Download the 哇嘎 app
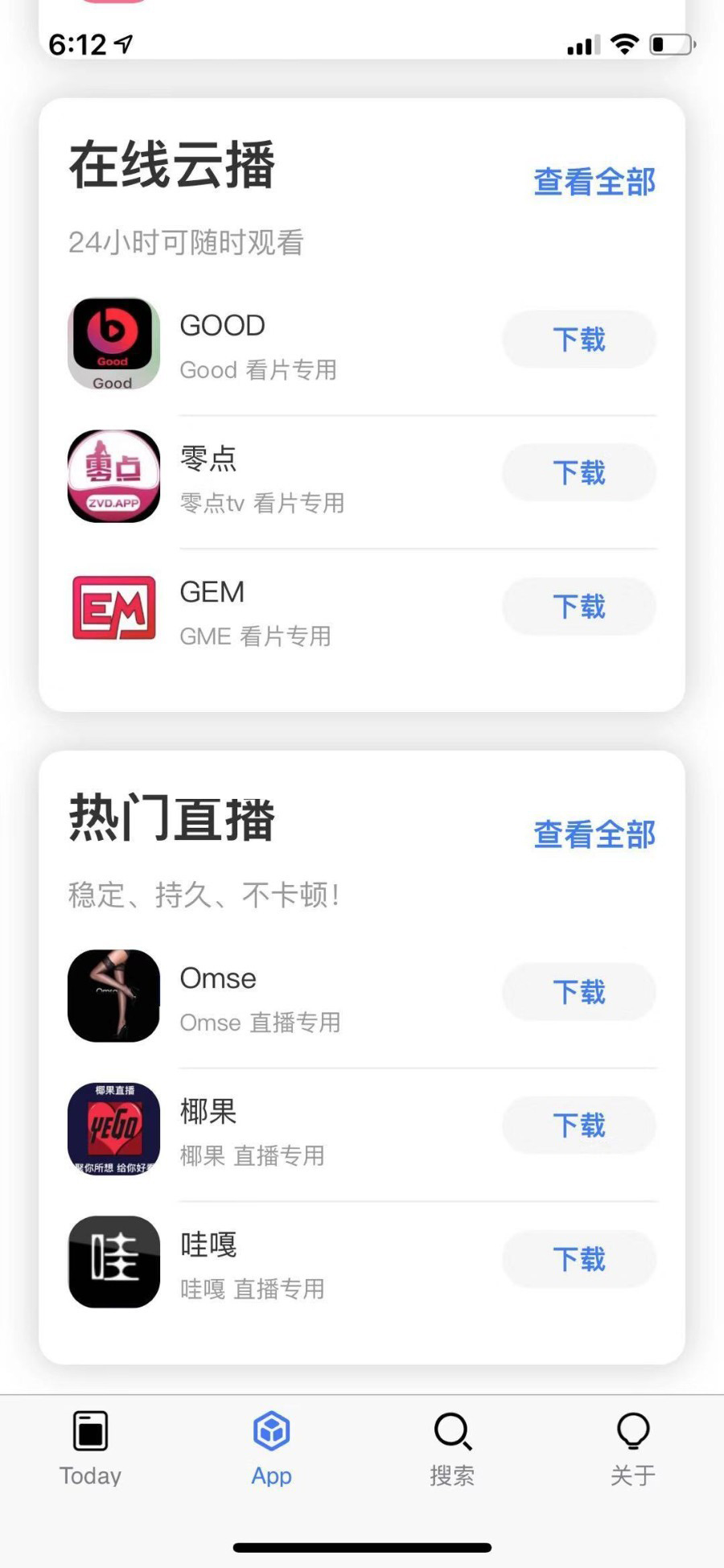This screenshot has height=1568, width=724. (578, 1258)
